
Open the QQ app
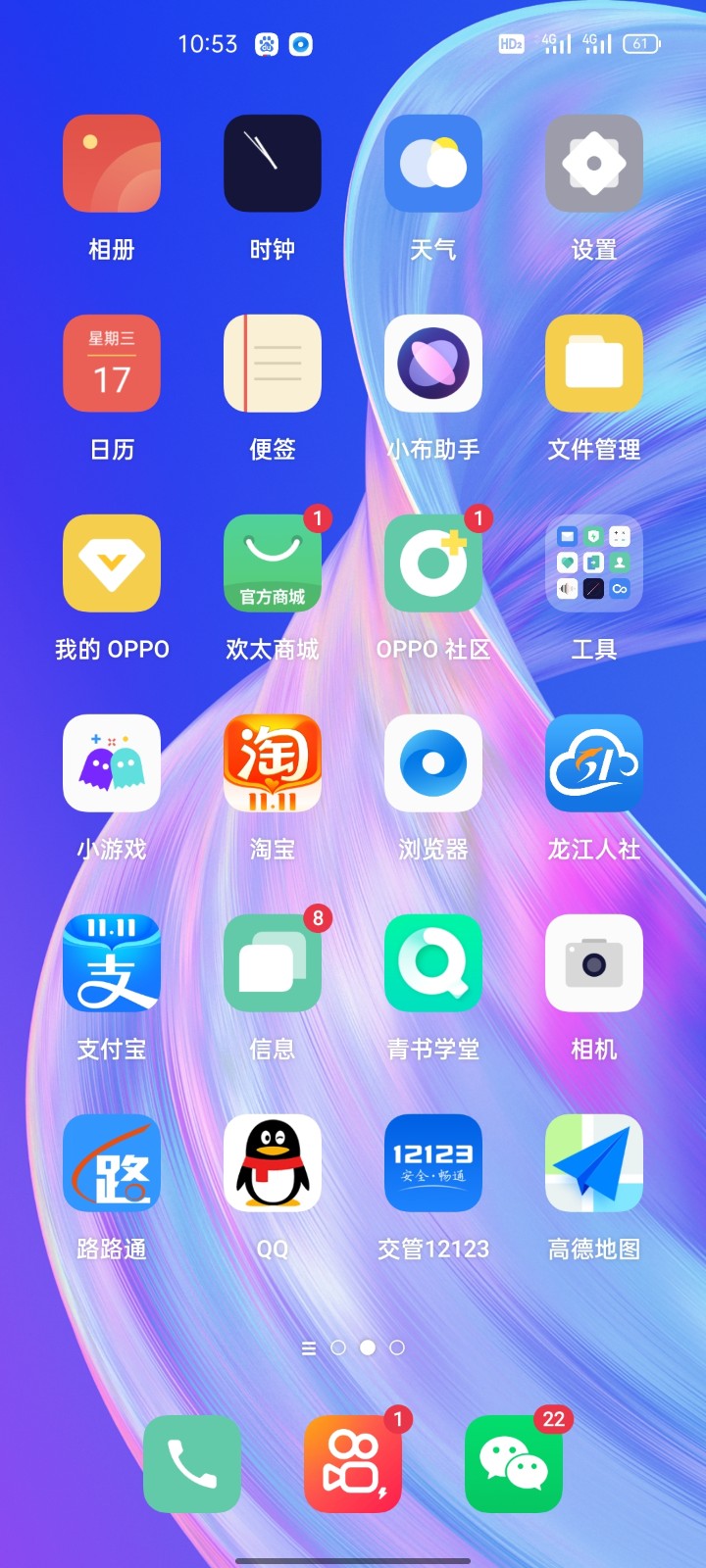273,1163
